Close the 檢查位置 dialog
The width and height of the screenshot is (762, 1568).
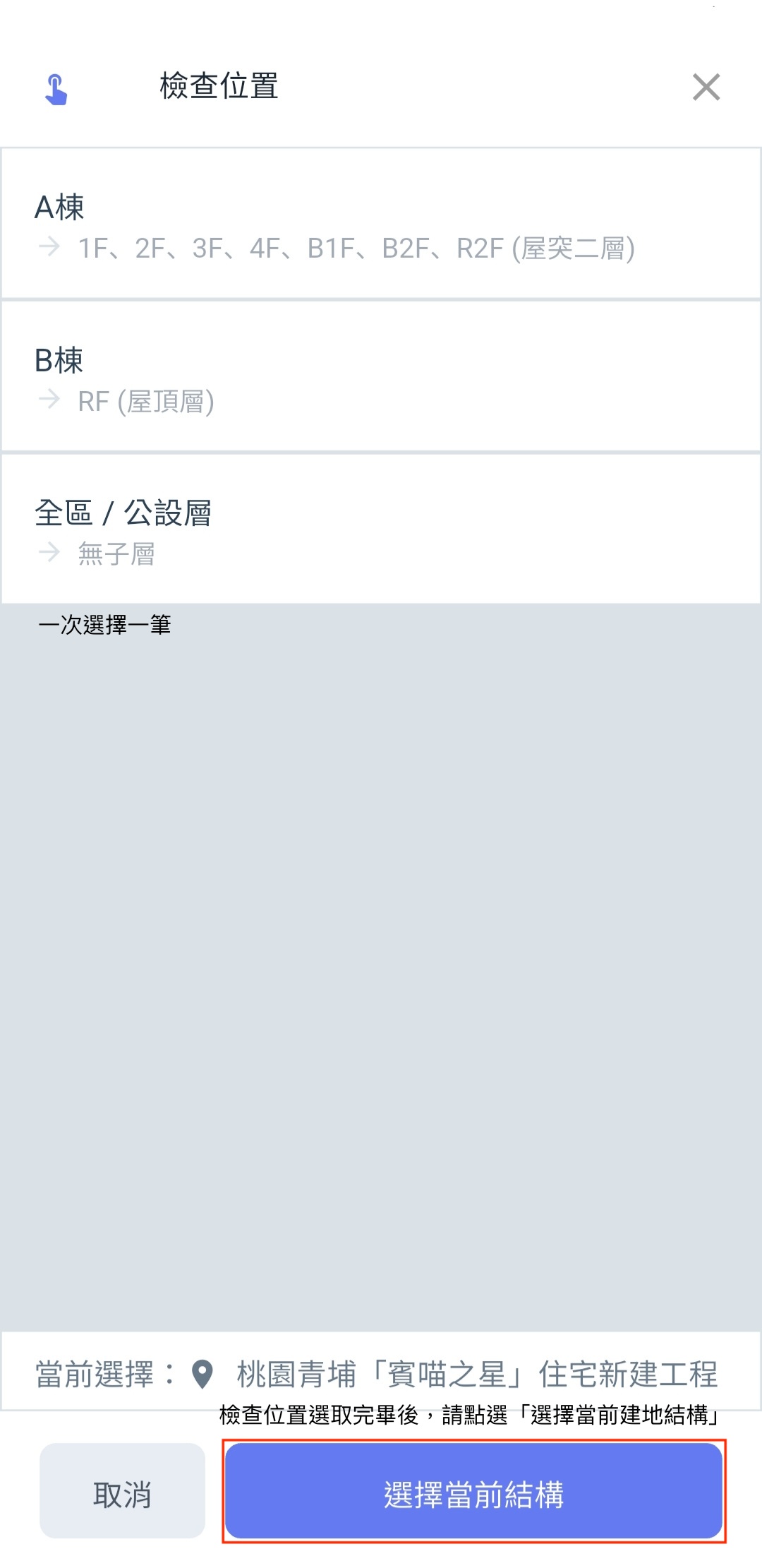pos(706,88)
